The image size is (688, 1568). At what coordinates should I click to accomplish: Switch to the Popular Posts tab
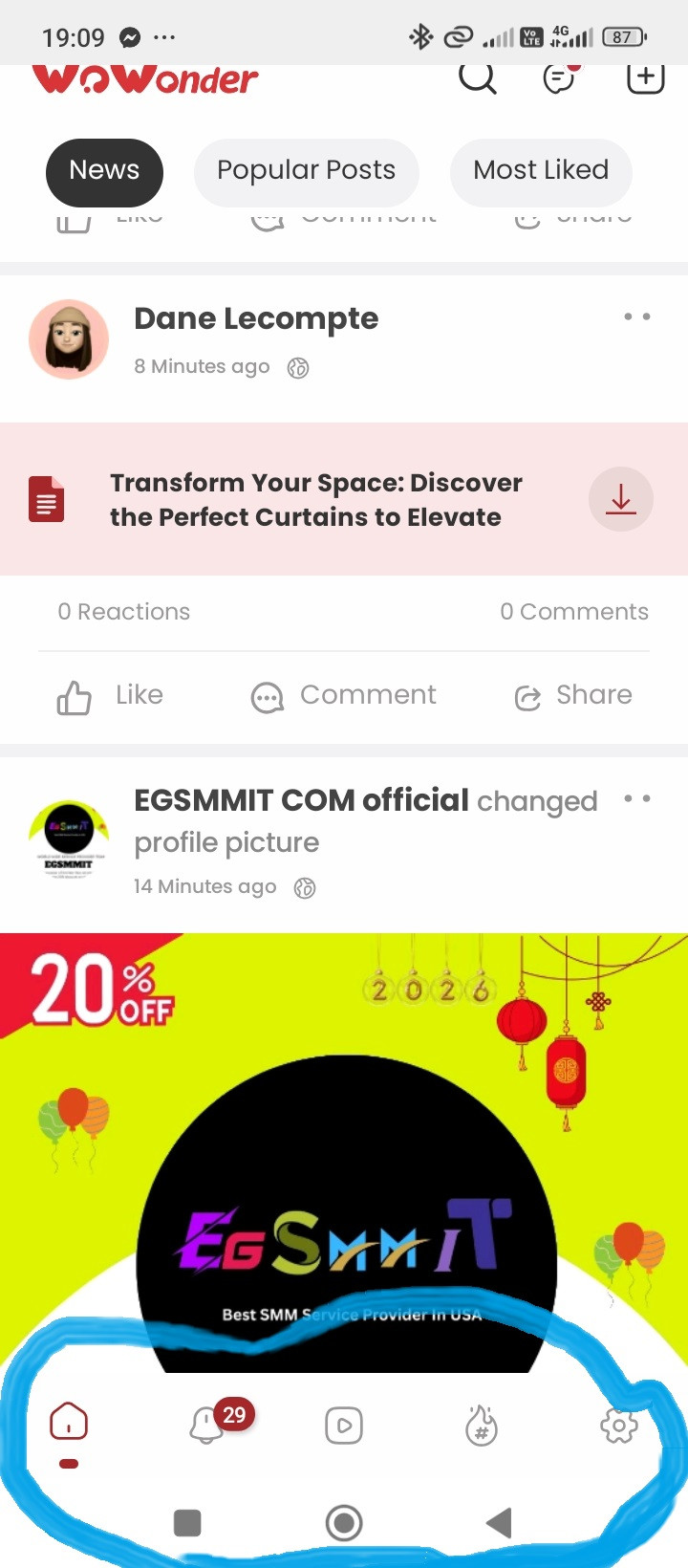306,171
